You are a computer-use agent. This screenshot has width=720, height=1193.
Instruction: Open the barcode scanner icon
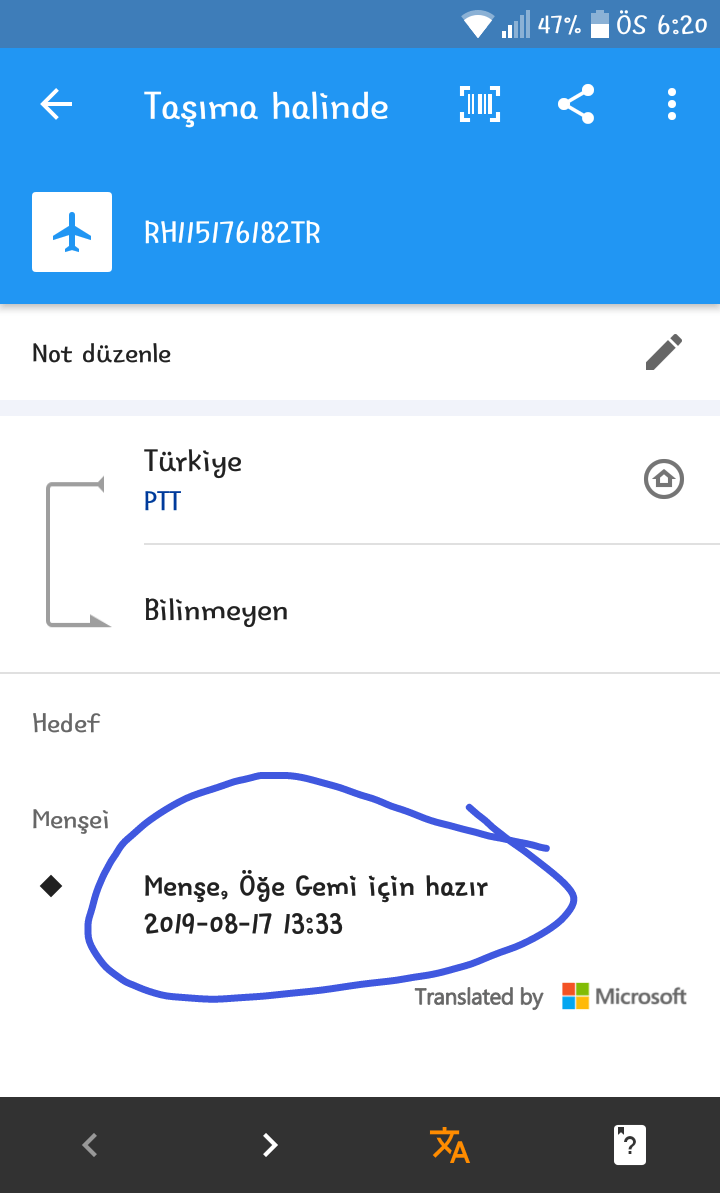[480, 105]
